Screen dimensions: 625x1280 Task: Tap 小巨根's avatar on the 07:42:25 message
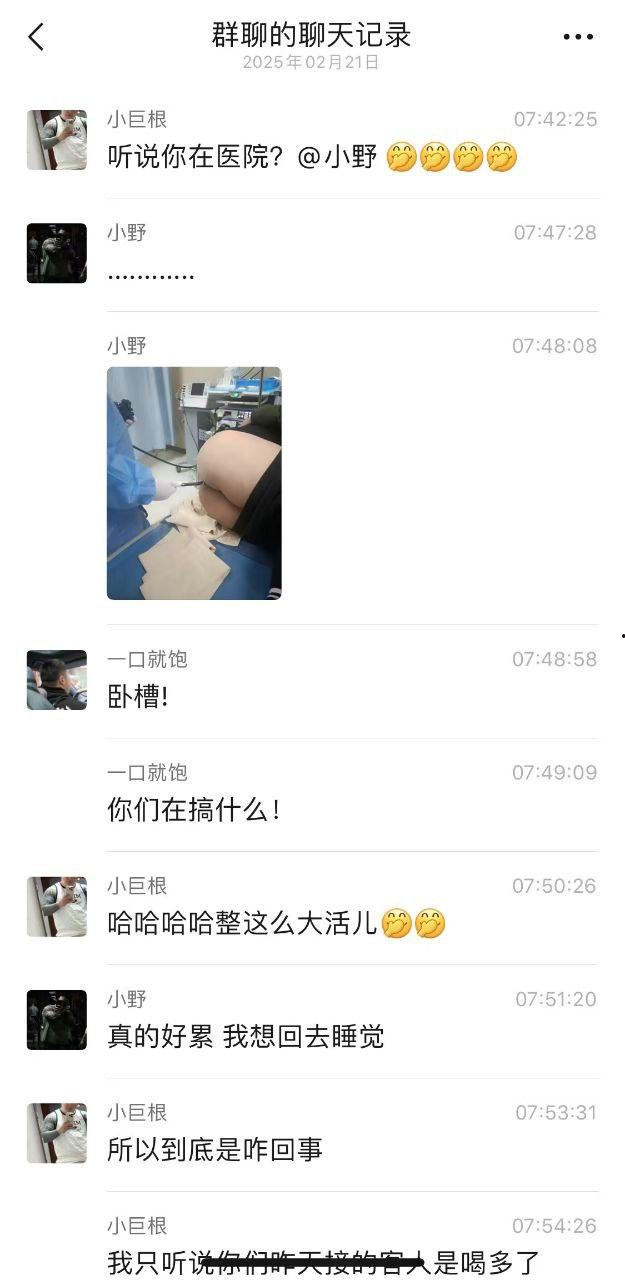click(x=56, y=140)
